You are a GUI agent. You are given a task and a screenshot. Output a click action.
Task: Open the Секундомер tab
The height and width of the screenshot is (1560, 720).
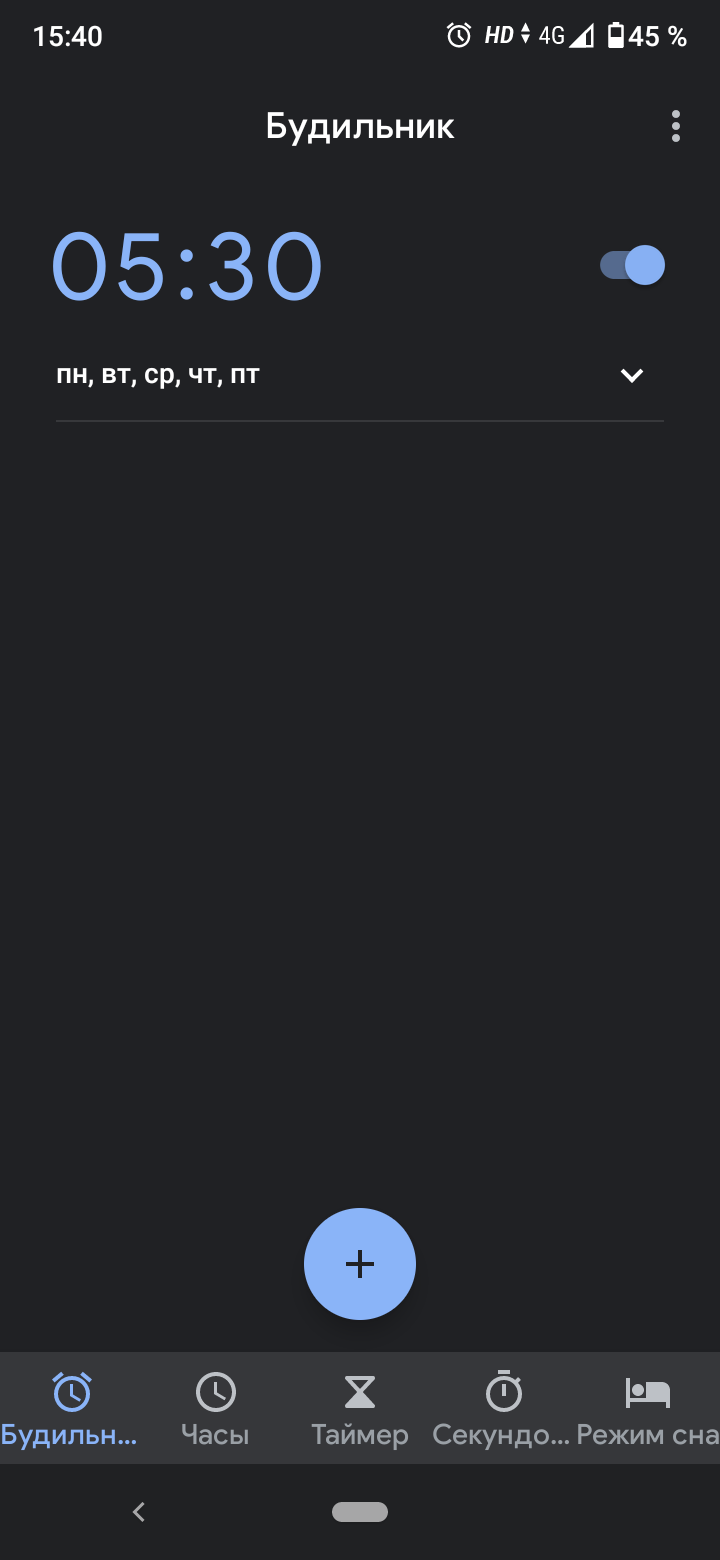tap(504, 1408)
